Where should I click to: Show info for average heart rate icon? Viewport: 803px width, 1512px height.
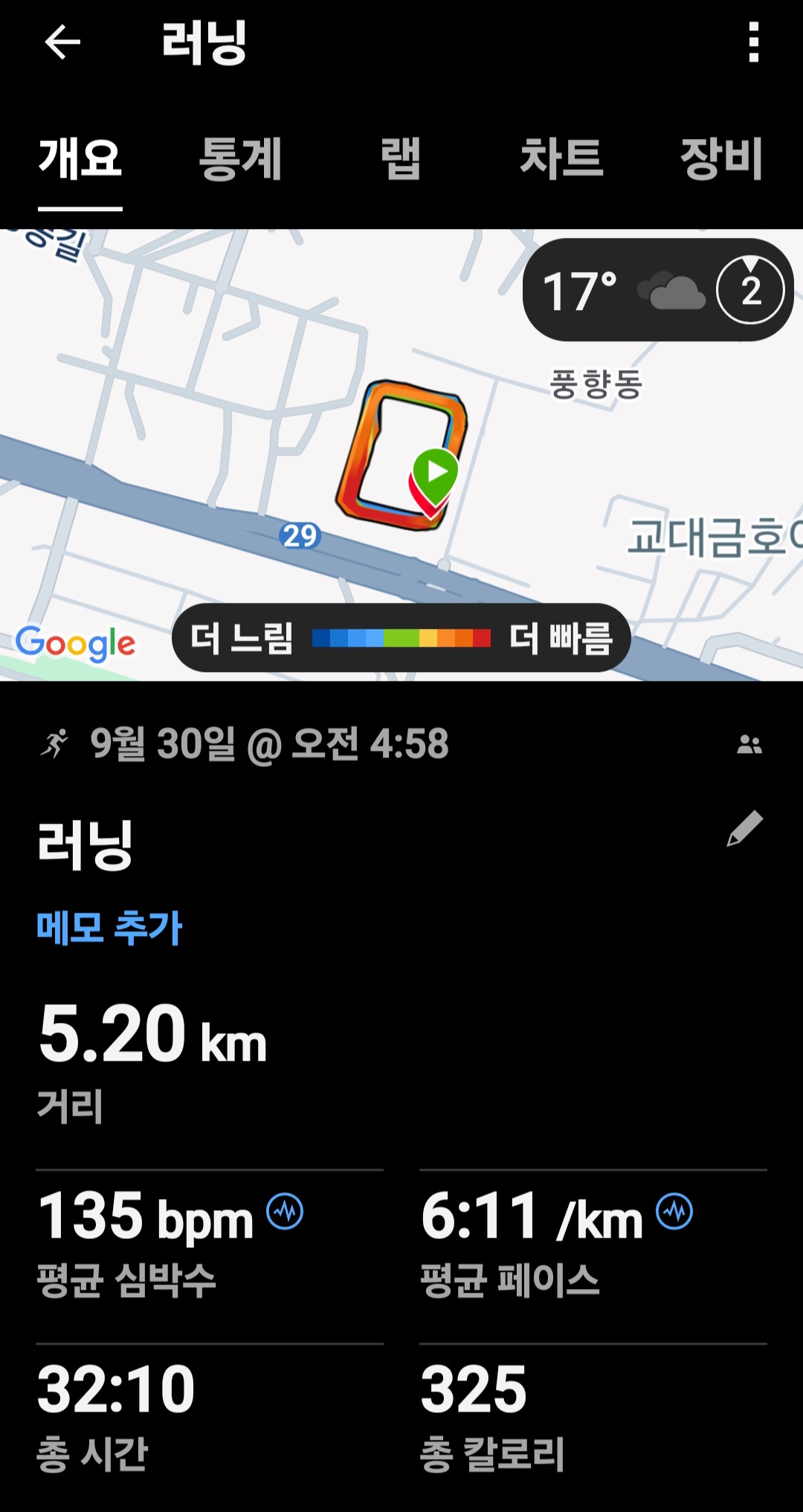click(285, 1211)
